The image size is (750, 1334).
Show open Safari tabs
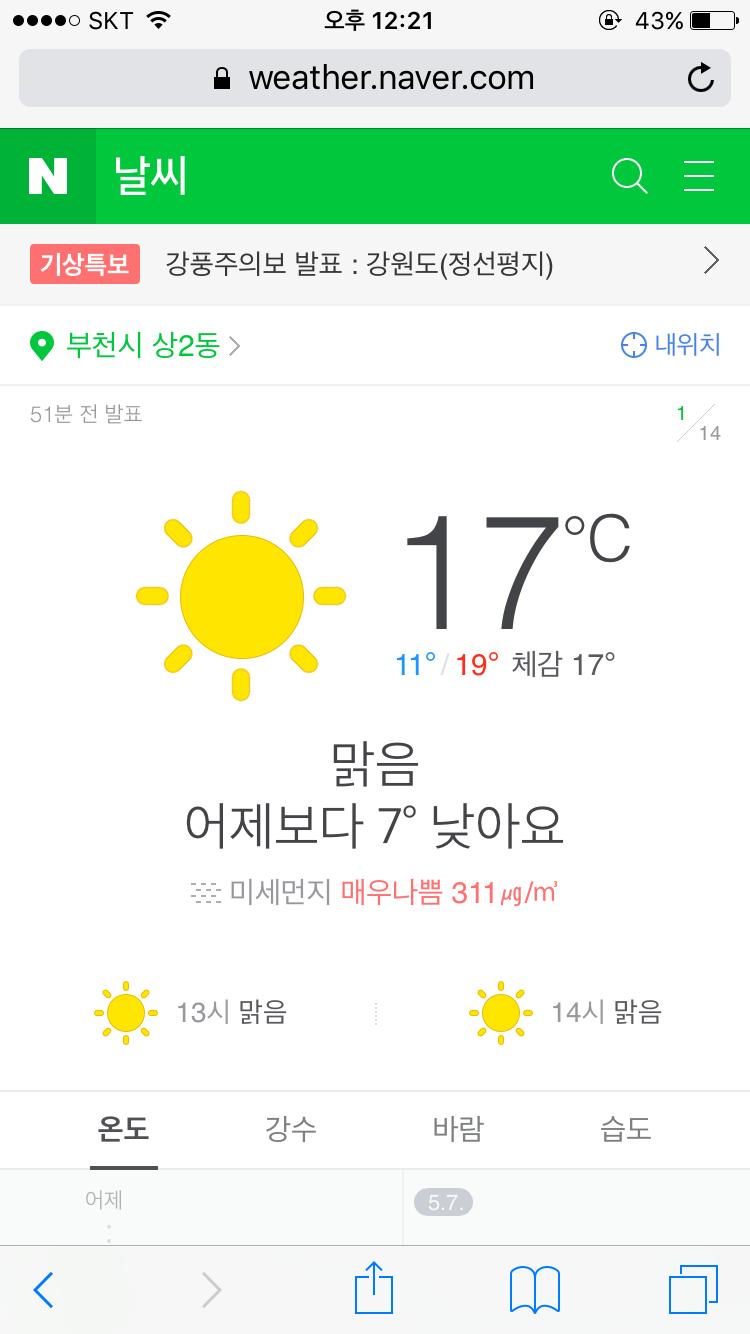point(693,1290)
